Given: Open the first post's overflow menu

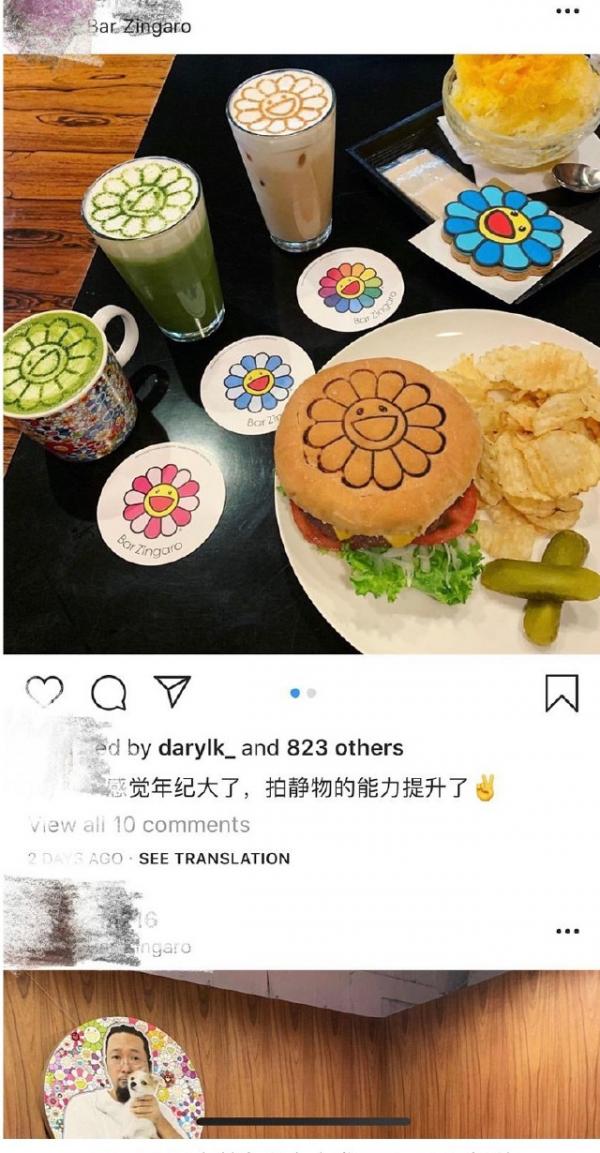Looking at the screenshot, I should (567, 12).
